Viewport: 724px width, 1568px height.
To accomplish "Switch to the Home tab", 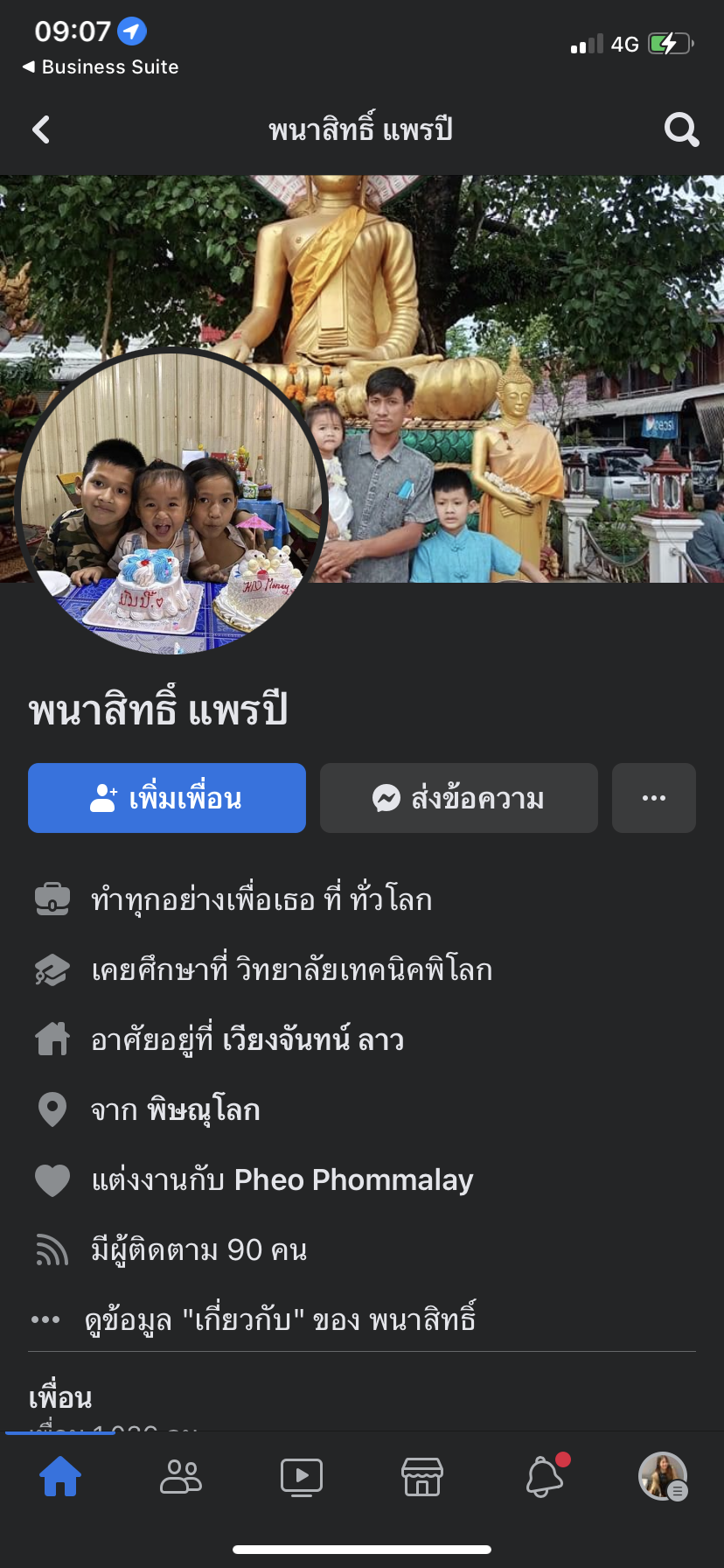I will pos(60,1477).
